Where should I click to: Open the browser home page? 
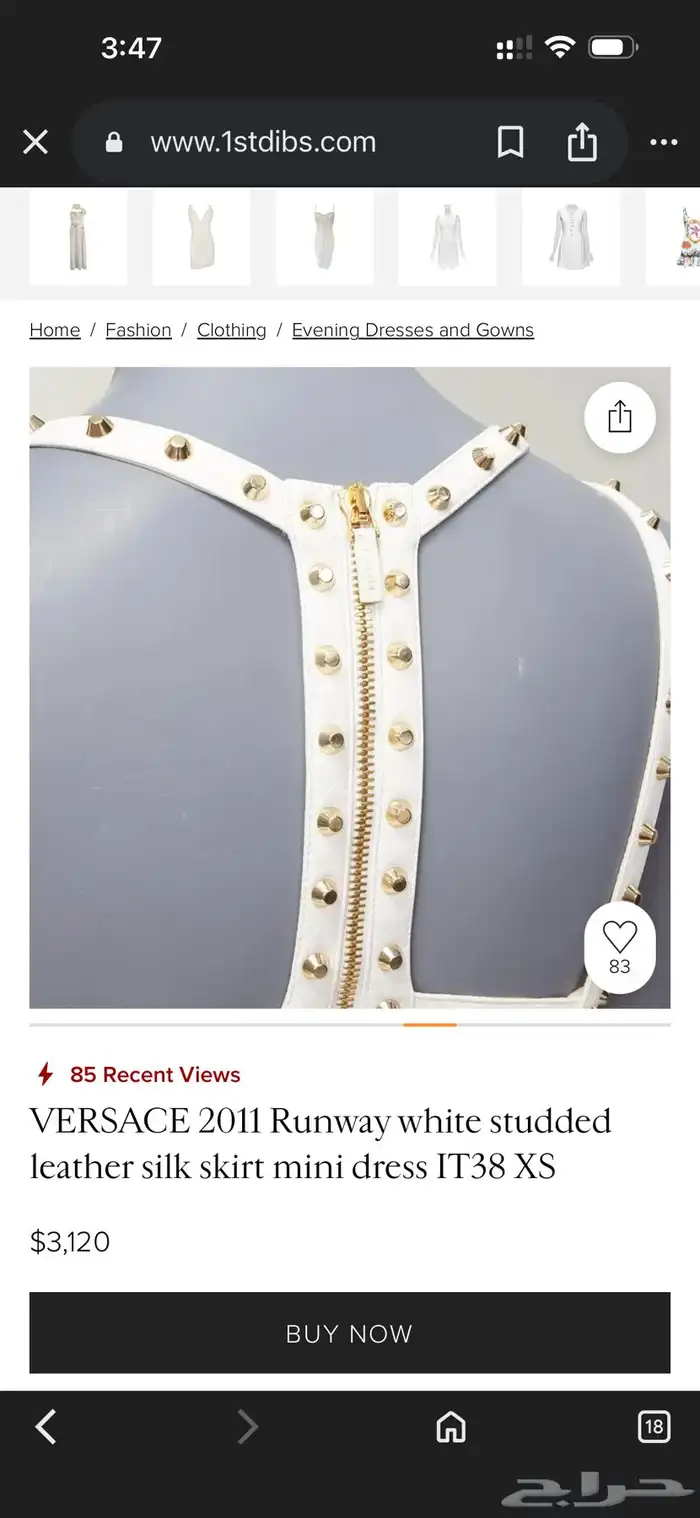[451, 1427]
